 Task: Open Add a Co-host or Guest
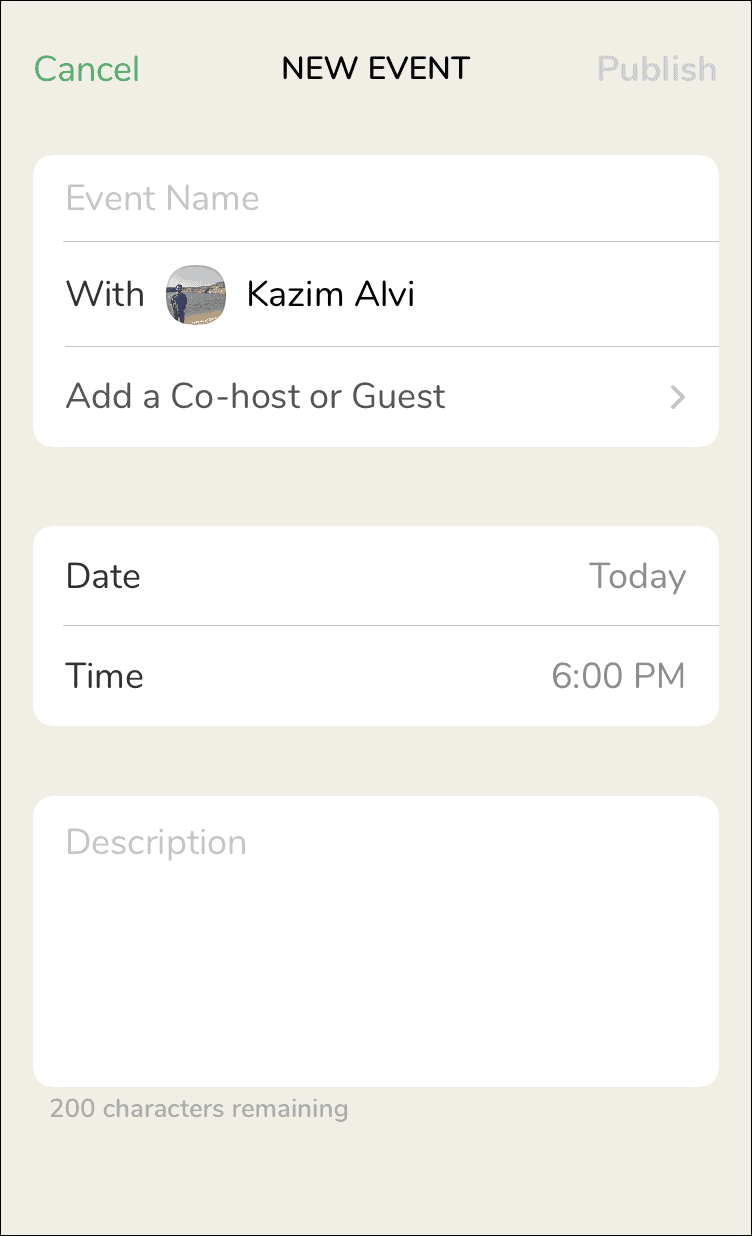pos(376,397)
